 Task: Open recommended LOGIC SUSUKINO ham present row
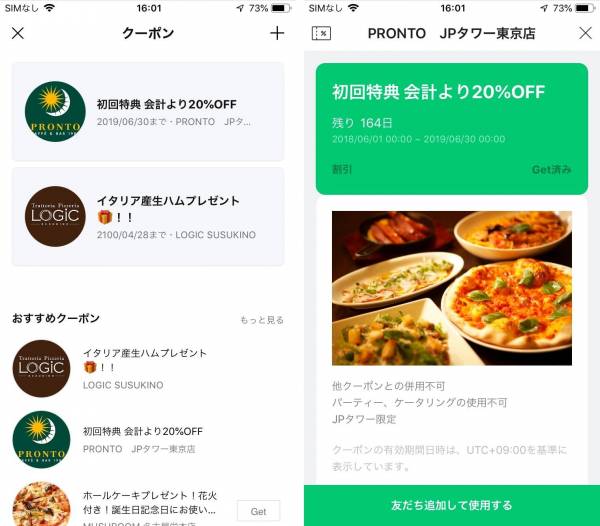[148, 368]
